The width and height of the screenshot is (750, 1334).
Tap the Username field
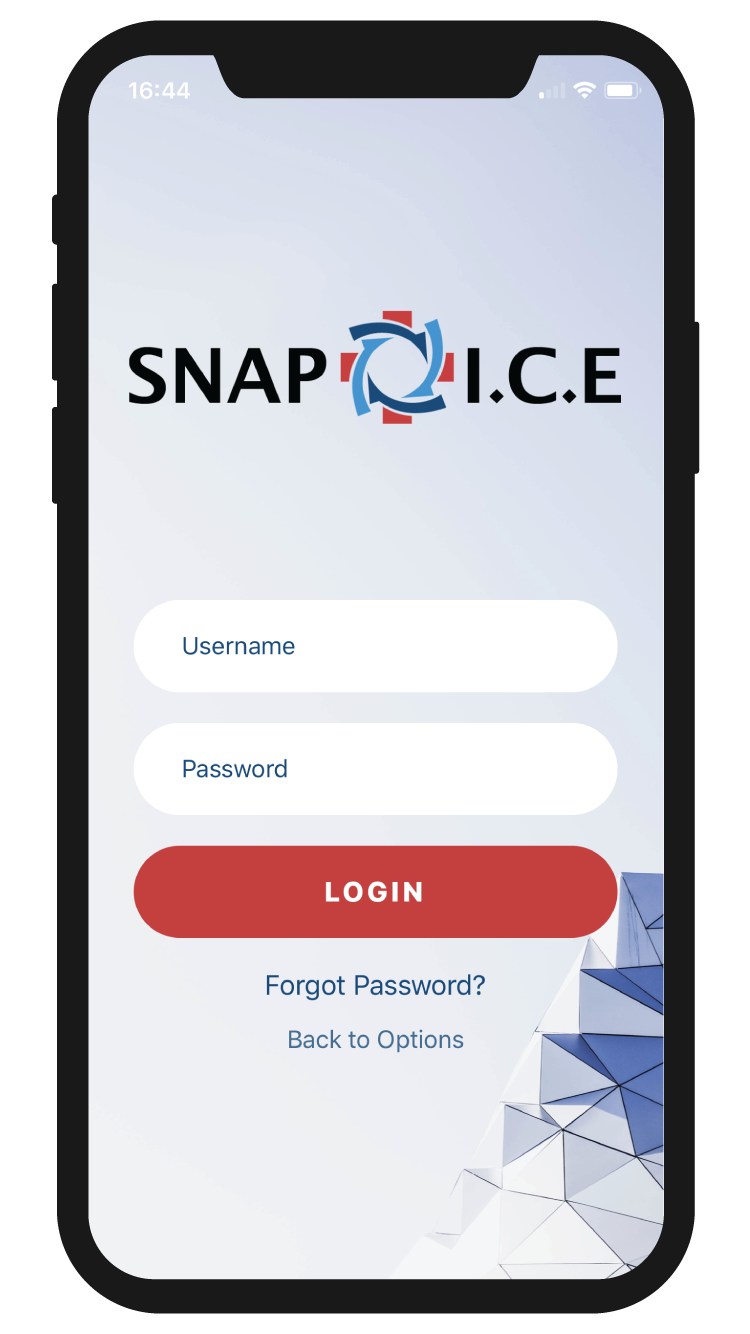click(375, 646)
